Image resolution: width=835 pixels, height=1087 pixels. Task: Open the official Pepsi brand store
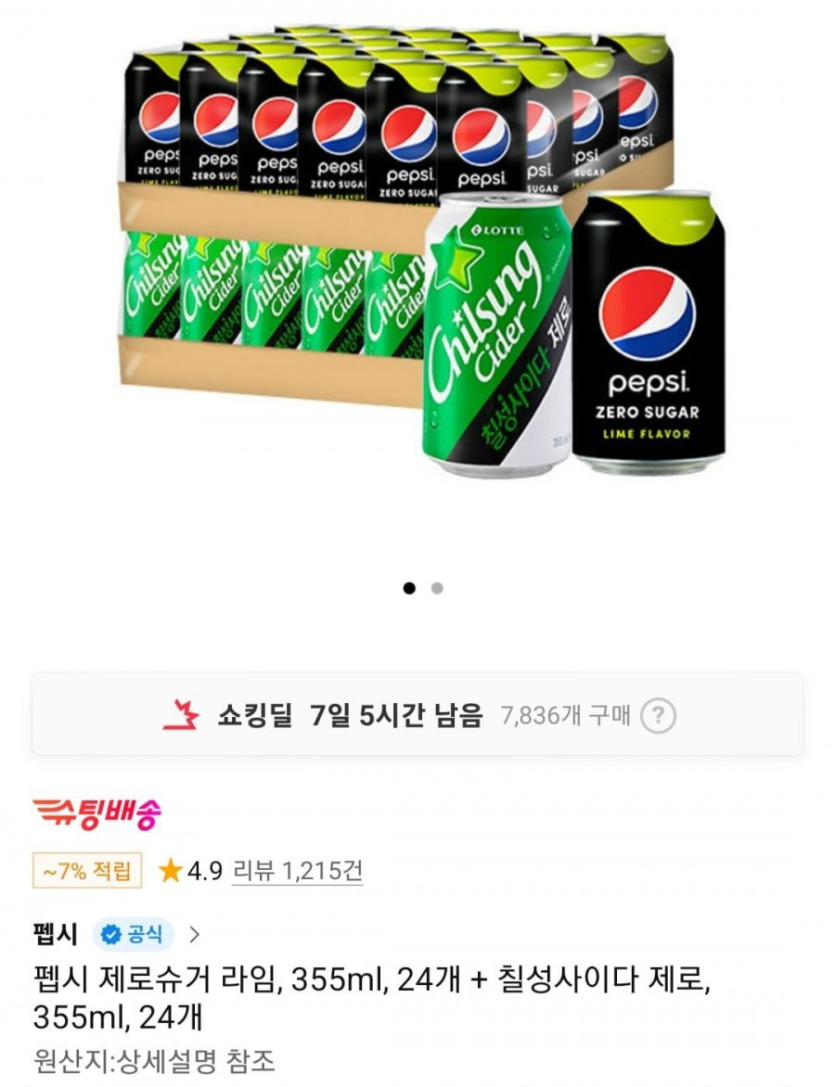(117, 934)
